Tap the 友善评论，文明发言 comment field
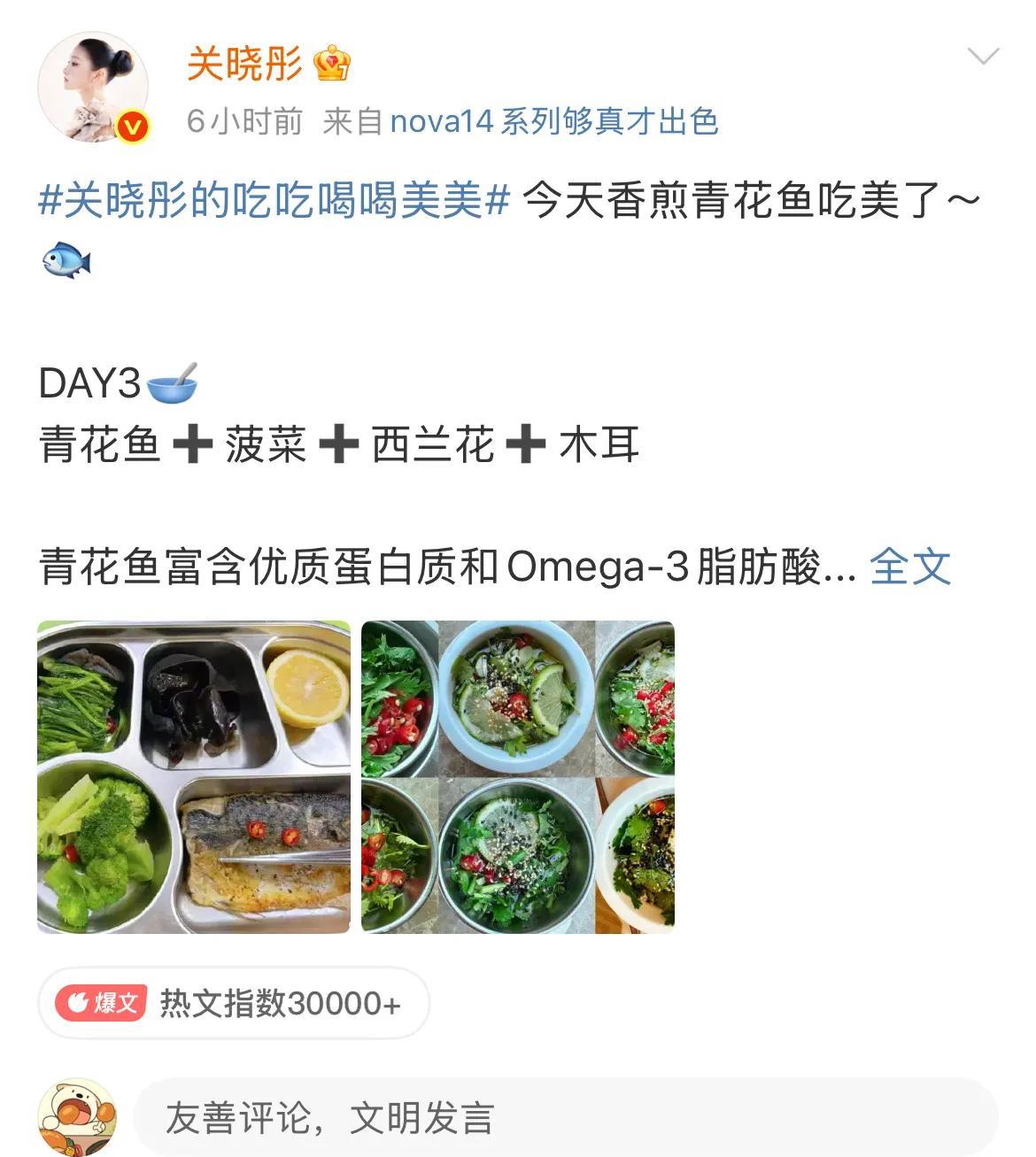1036x1157 pixels. 566,1118
